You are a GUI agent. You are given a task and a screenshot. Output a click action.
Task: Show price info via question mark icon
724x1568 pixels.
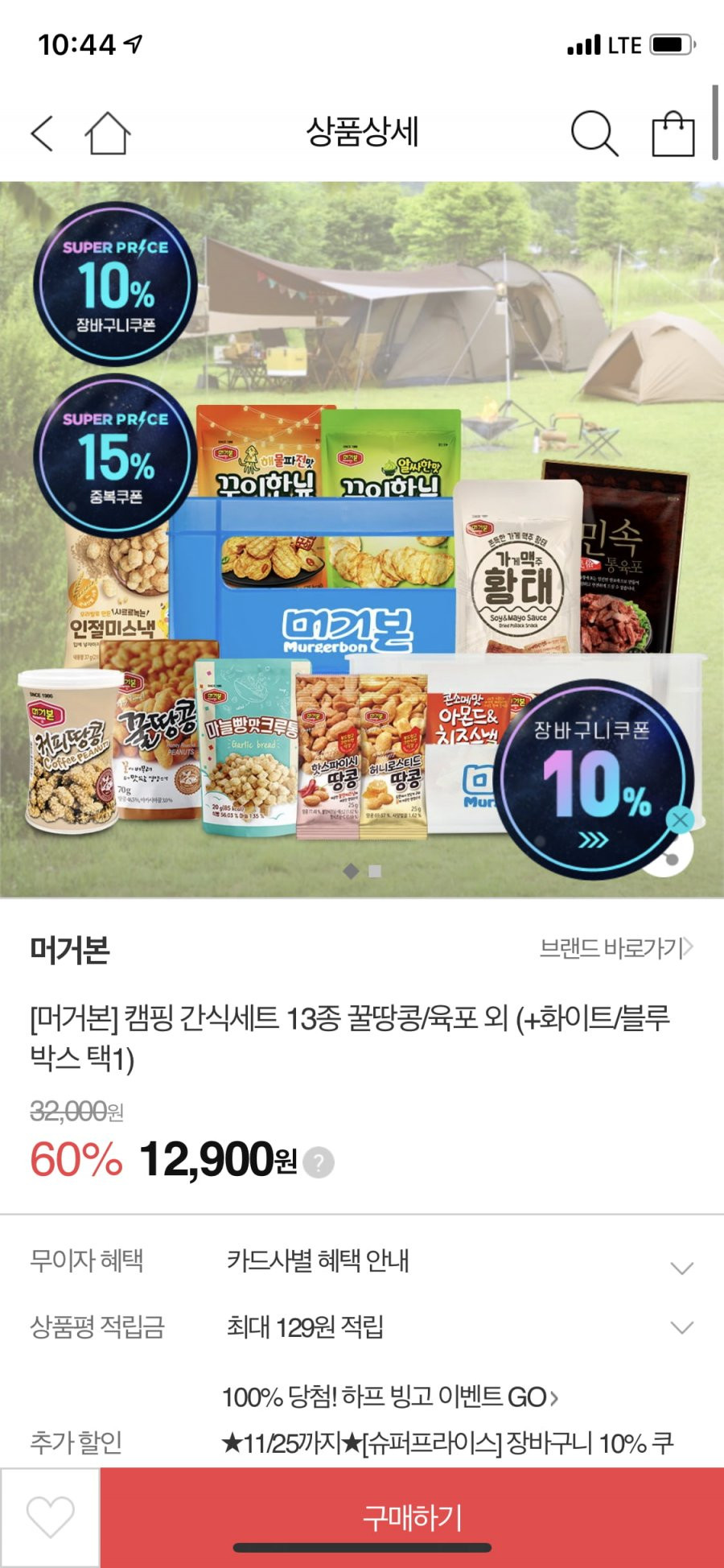319,1162
